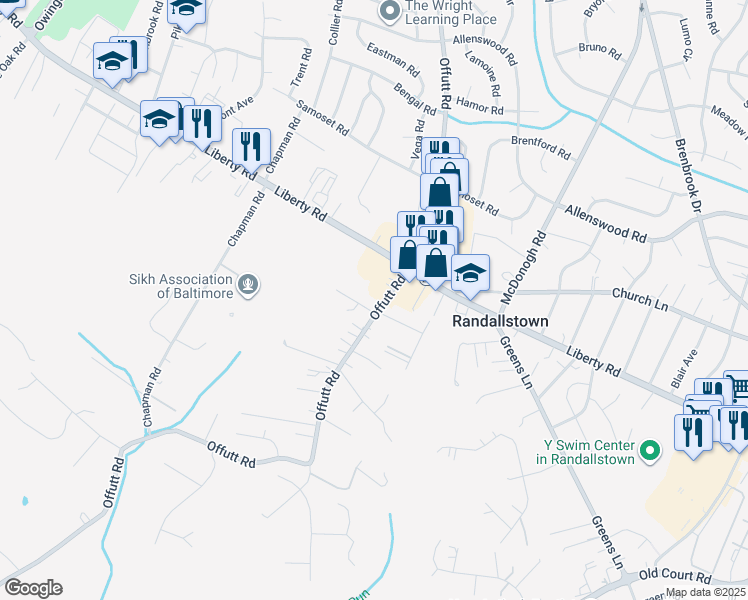Open the restaurant marker beside Chapman Rd

click(x=251, y=150)
